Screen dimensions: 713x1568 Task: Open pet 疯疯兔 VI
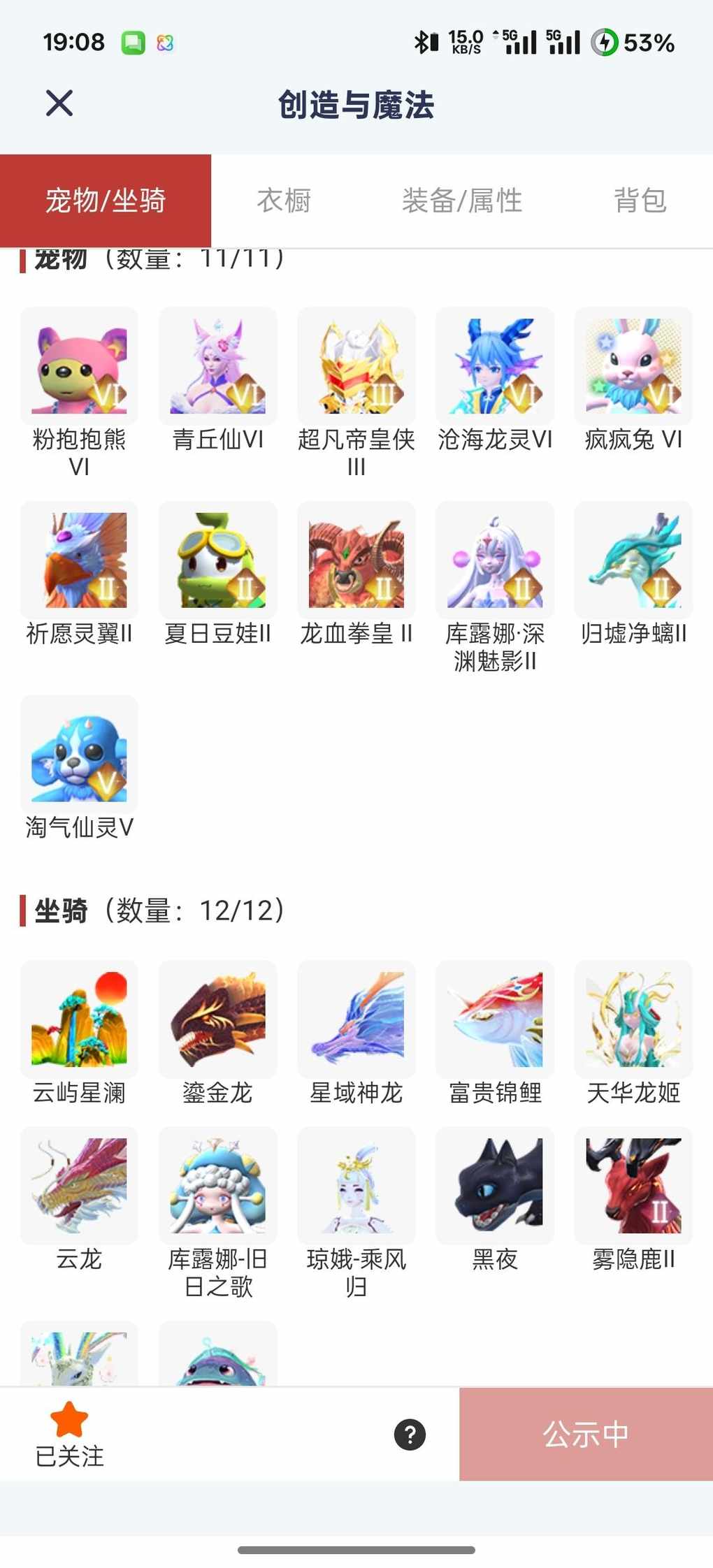(633, 366)
